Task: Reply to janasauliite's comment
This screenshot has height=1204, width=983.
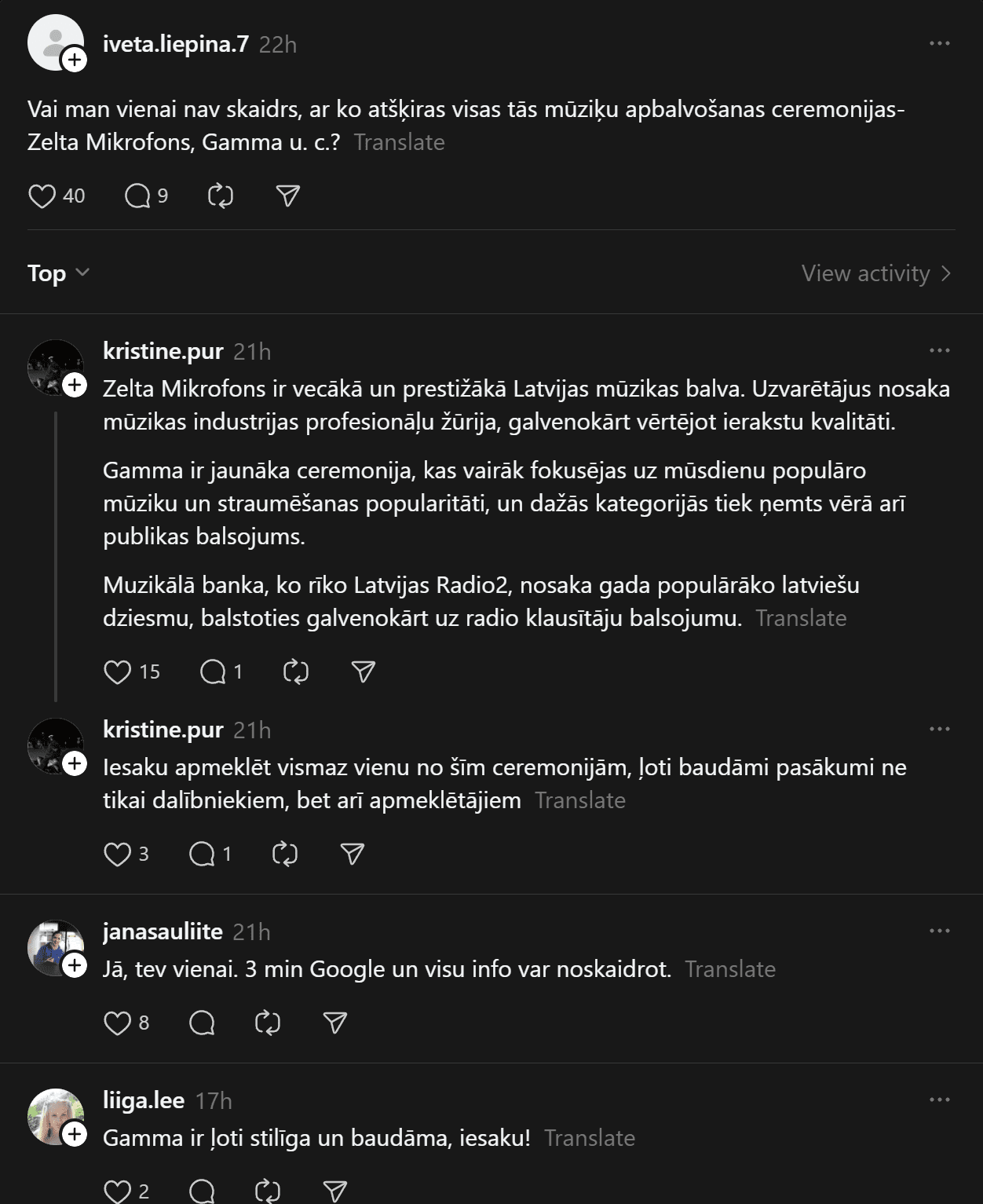Action: (x=202, y=1023)
